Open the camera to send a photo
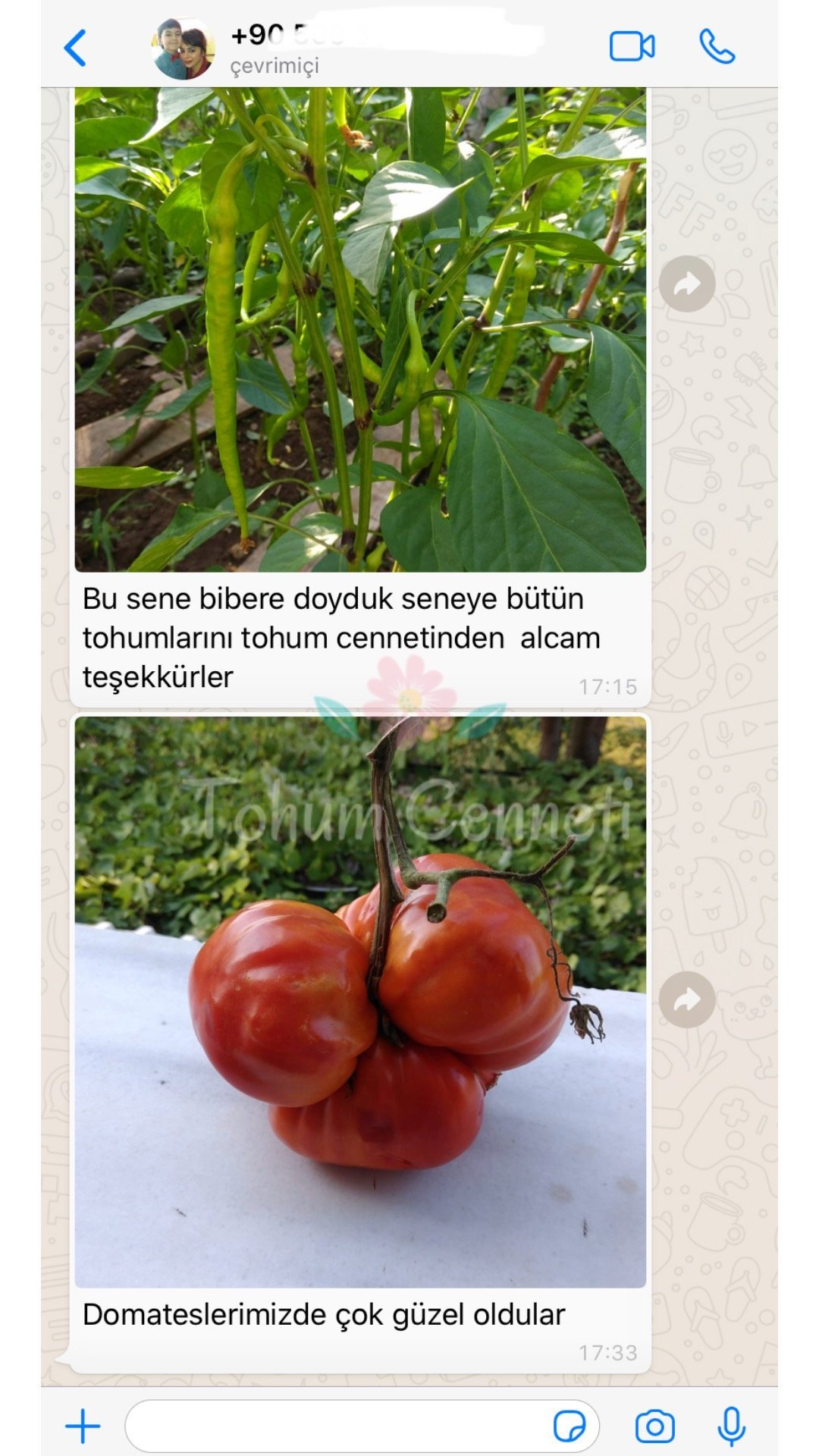 coord(654,1426)
